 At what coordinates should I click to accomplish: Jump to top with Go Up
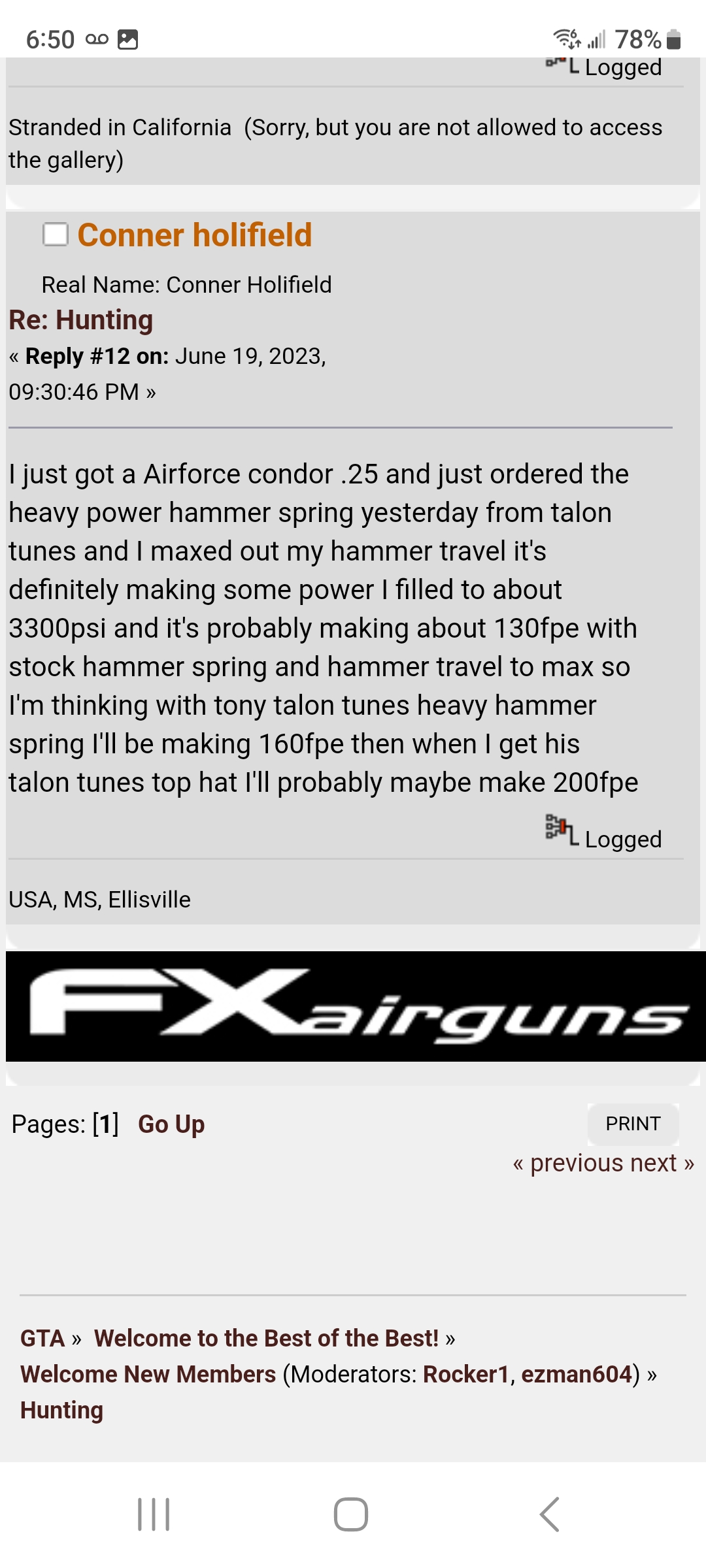(x=171, y=1124)
